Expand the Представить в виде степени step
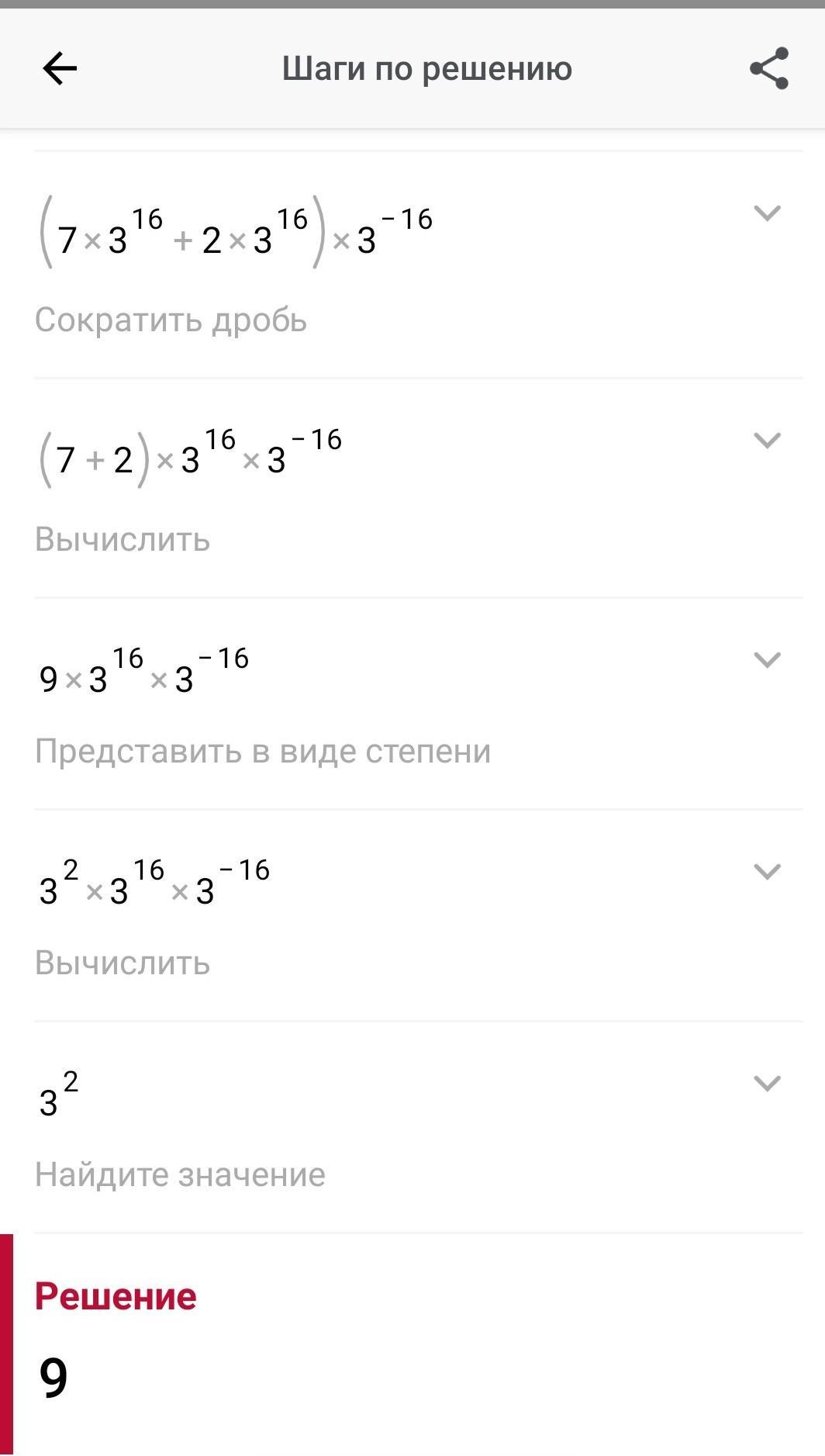 [767, 659]
